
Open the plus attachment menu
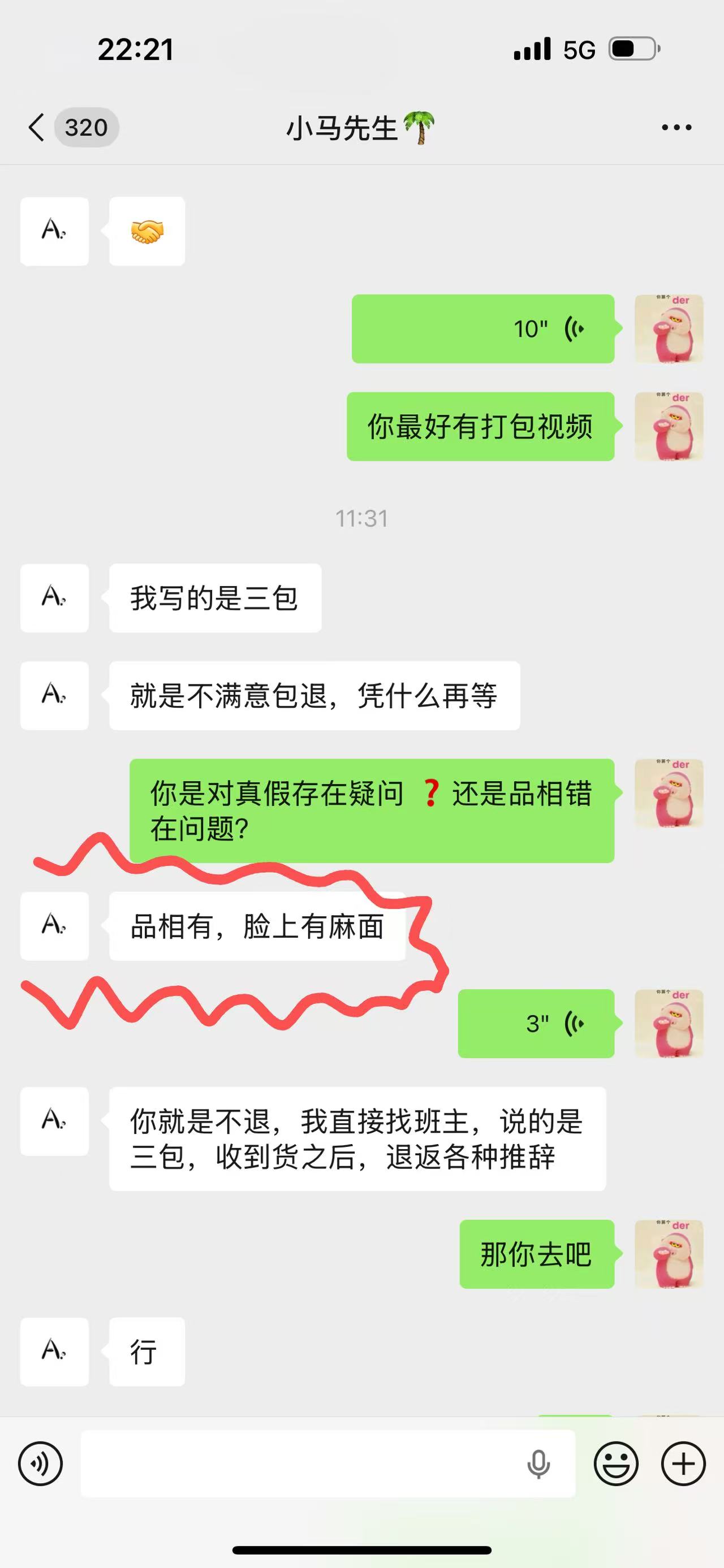[x=683, y=1463]
